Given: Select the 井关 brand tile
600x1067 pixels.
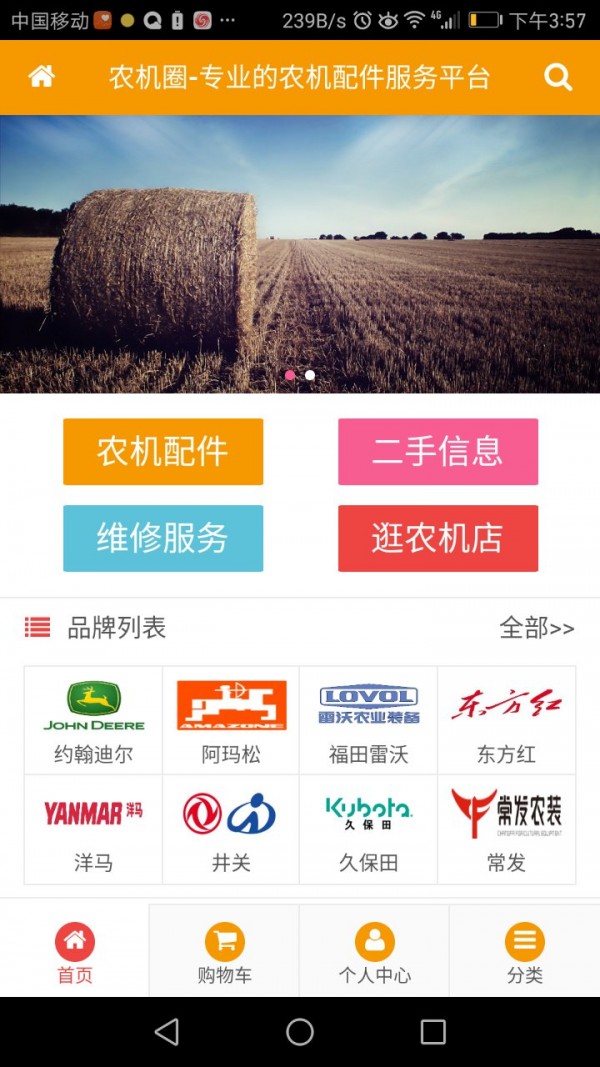Looking at the screenshot, I should pyautogui.click(x=231, y=829).
